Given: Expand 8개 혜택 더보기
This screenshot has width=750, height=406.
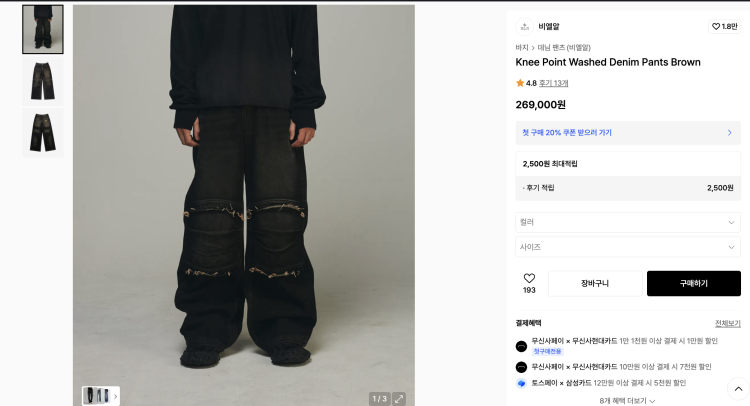Looking at the screenshot, I should click(x=627, y=400).
